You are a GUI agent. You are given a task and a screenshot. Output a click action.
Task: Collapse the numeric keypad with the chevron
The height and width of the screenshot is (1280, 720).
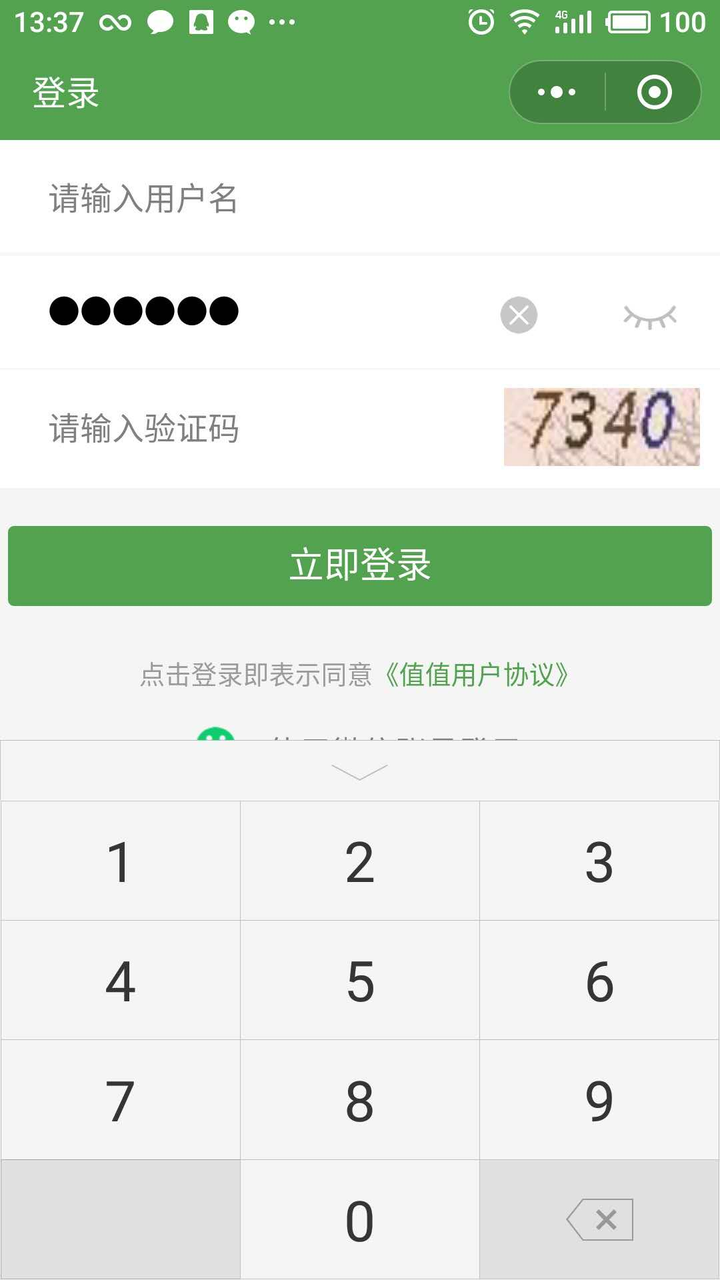click(360, 772)
